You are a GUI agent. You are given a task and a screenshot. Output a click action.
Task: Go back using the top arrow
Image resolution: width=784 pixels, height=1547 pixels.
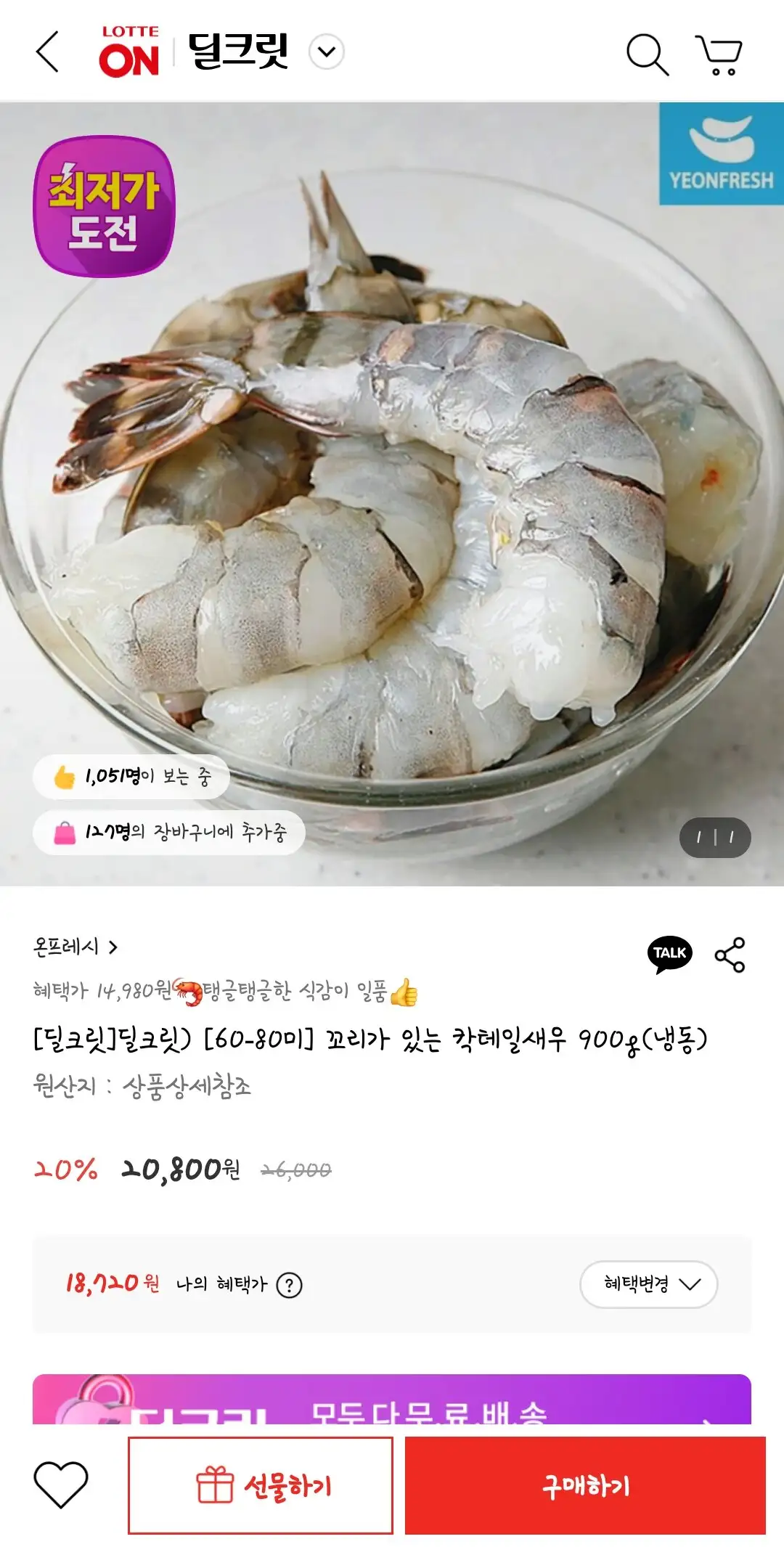(x=47, y=52)
